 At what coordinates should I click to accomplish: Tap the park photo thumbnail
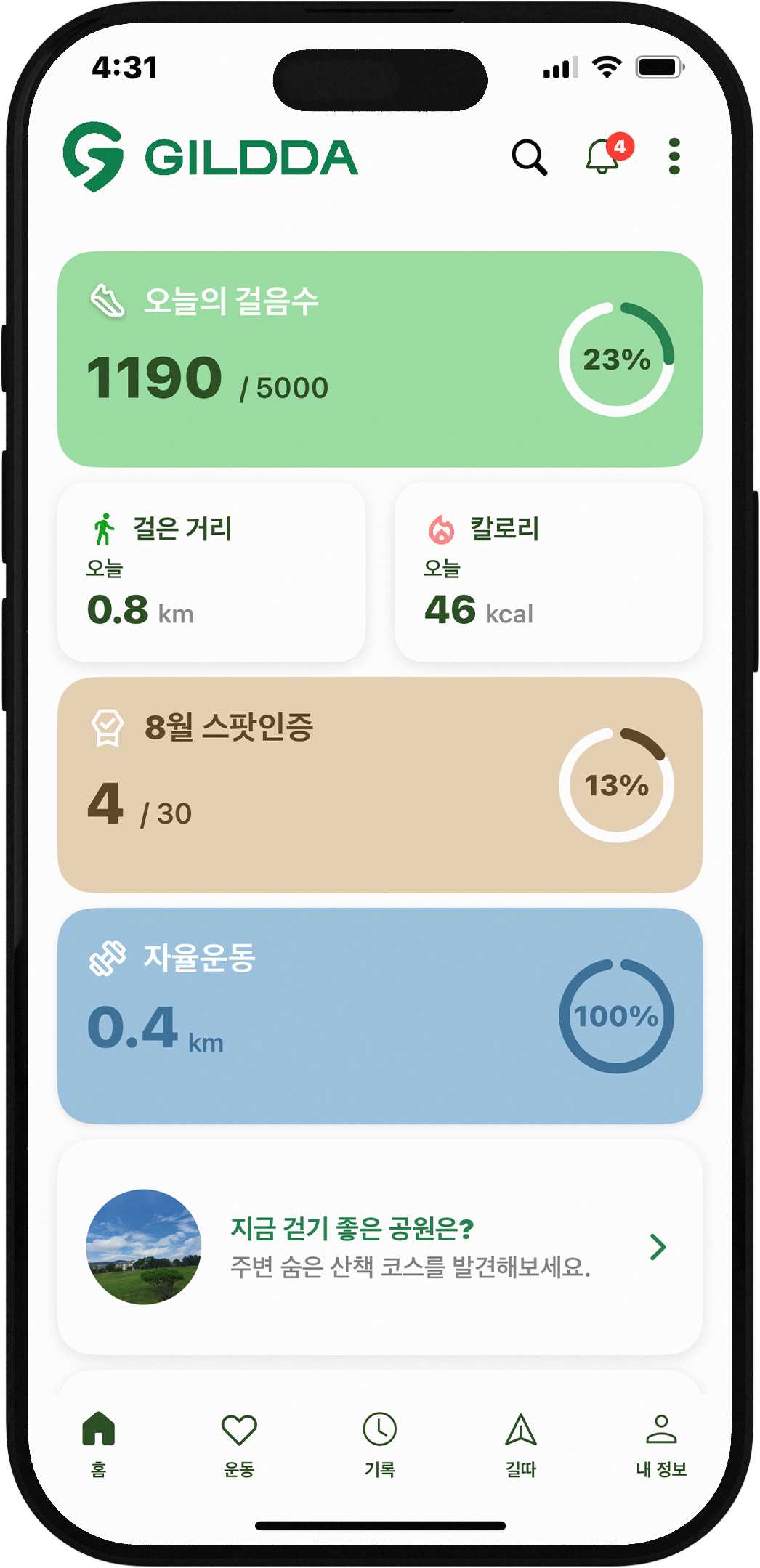point(144,1247)
